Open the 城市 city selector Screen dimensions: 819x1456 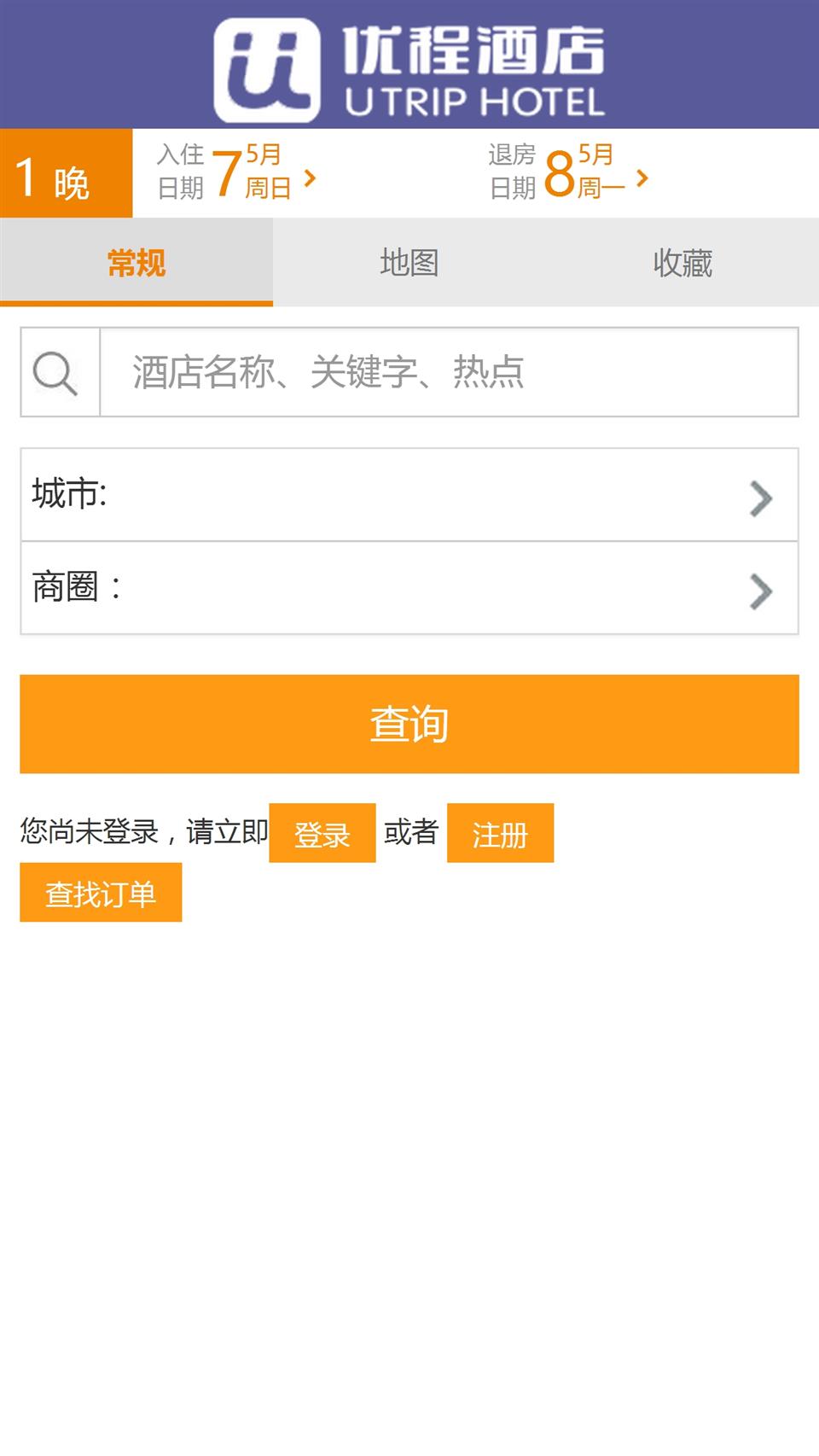tap(409, 495)
